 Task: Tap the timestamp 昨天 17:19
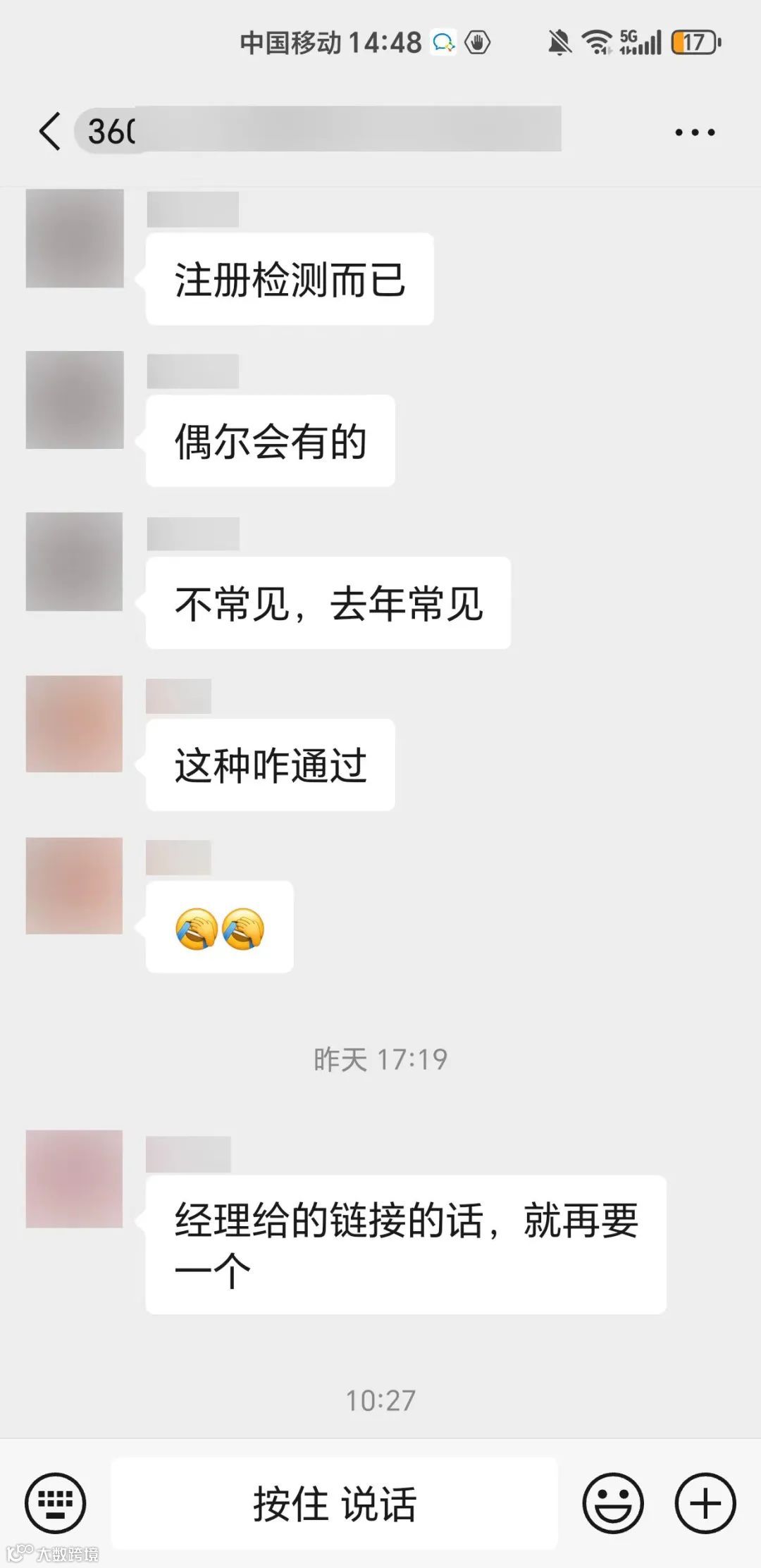tap(380, 1056)
